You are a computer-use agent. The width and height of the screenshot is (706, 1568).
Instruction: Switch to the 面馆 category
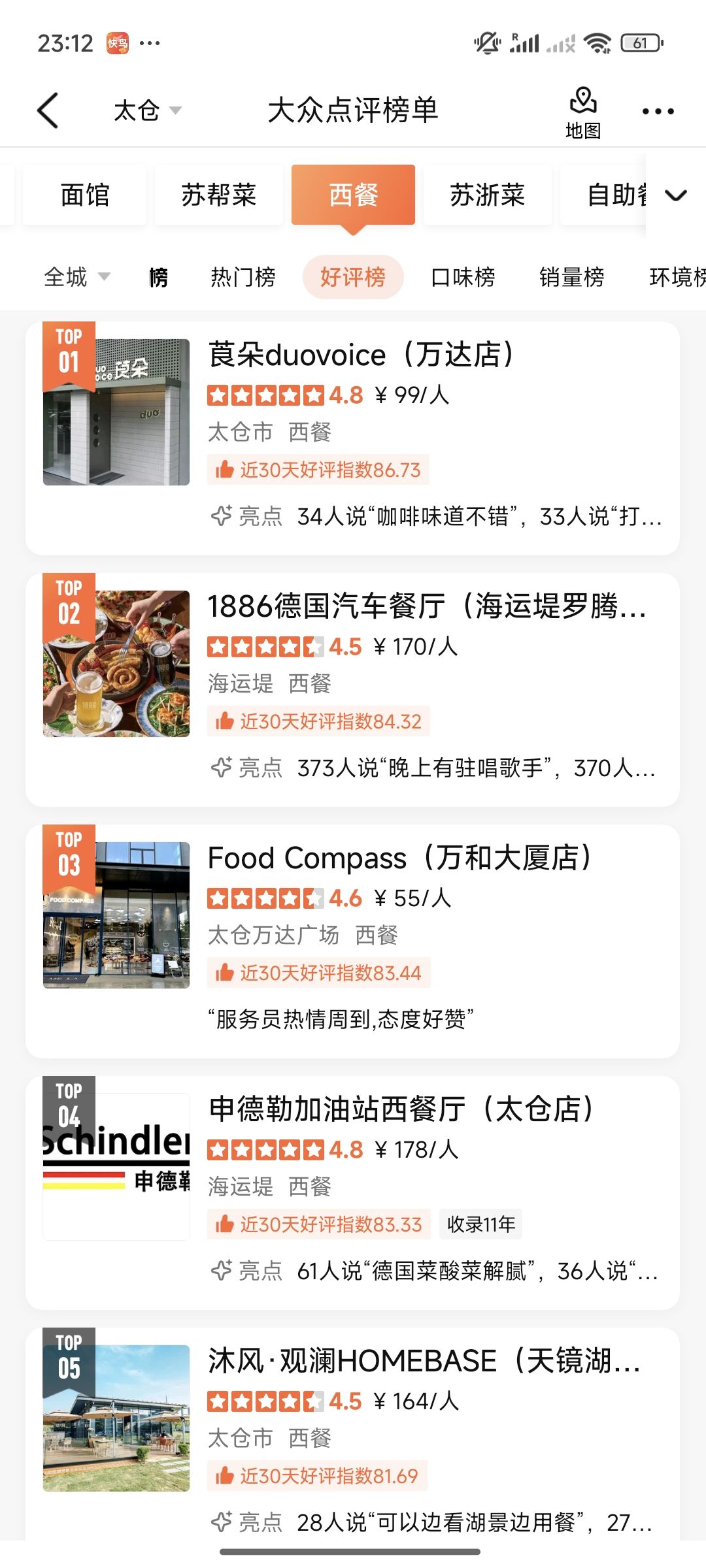pyautogui.click(x=84, y=195)
